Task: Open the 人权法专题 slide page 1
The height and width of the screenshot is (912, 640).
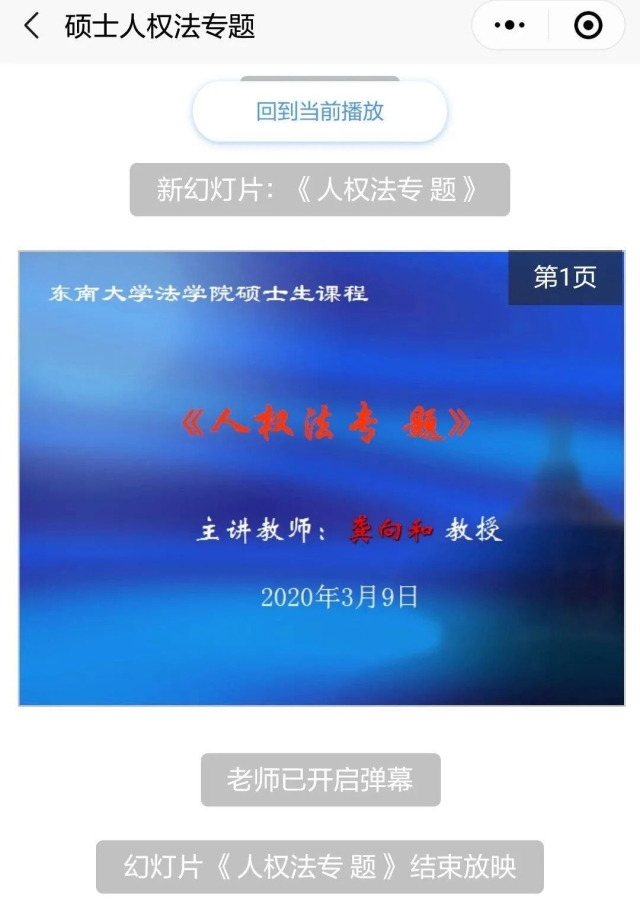Action: point(321,478)
